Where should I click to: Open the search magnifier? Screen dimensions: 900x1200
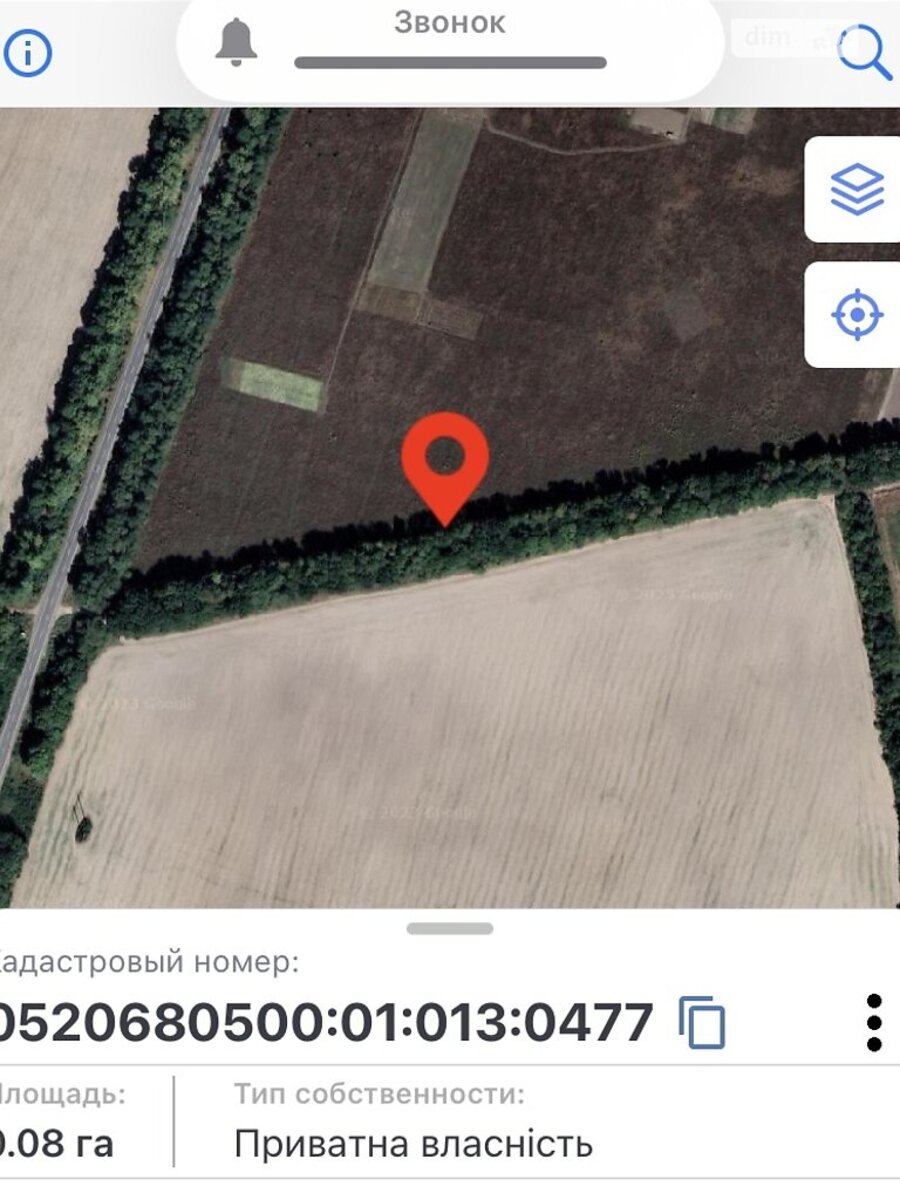click(x=863, y=52)
